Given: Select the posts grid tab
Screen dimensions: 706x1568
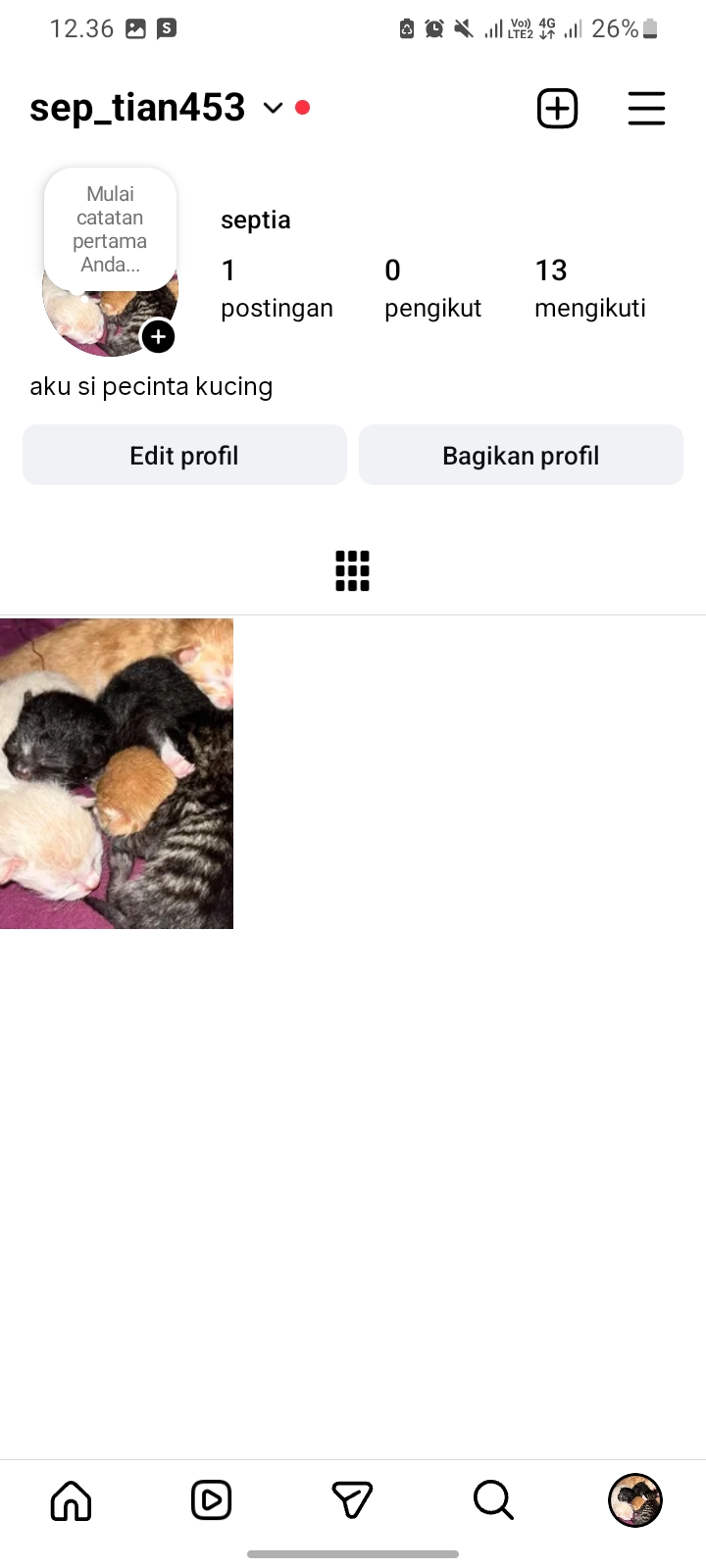Looking at the screenshot, I should (352, 570).
